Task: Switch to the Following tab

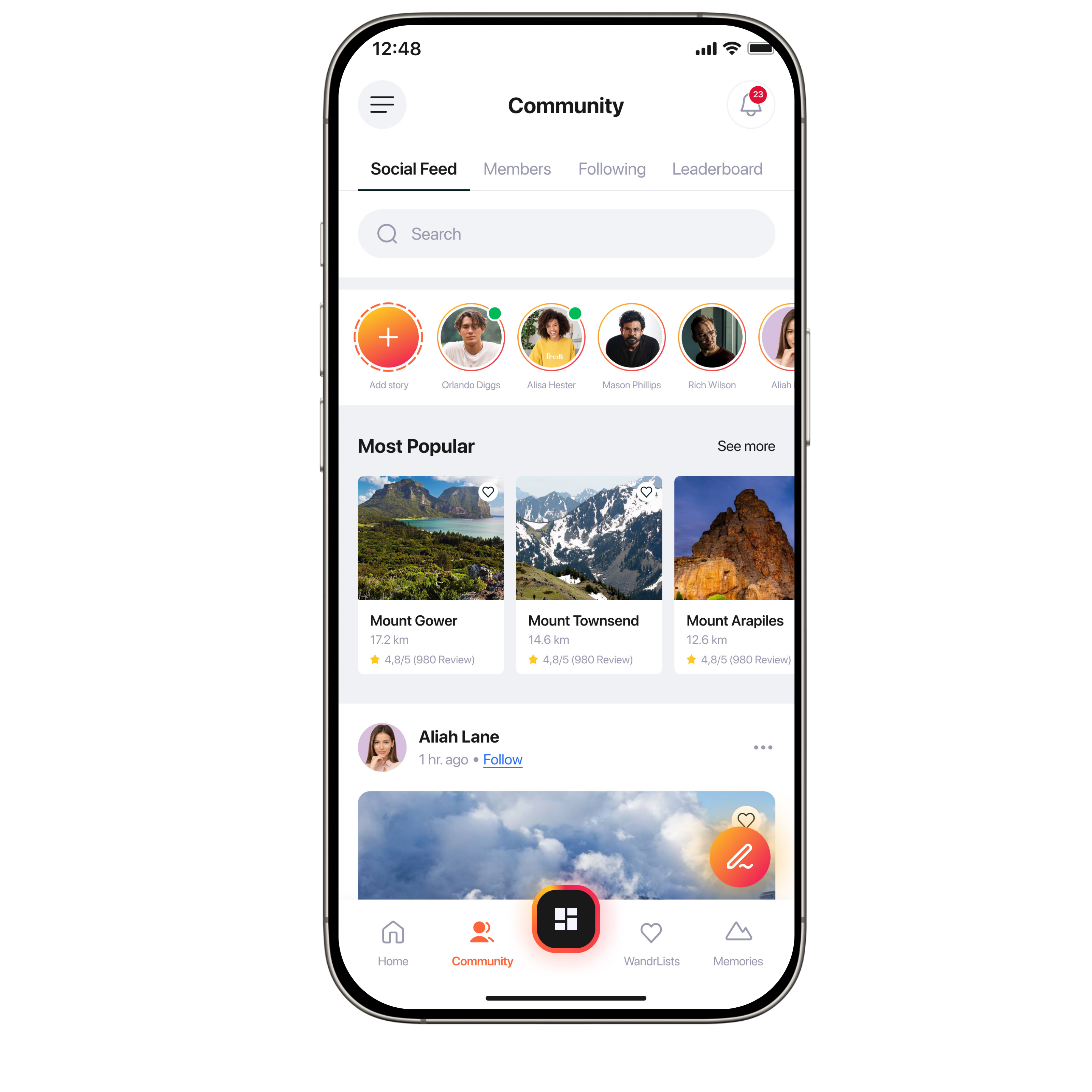Action: point(612,169)
